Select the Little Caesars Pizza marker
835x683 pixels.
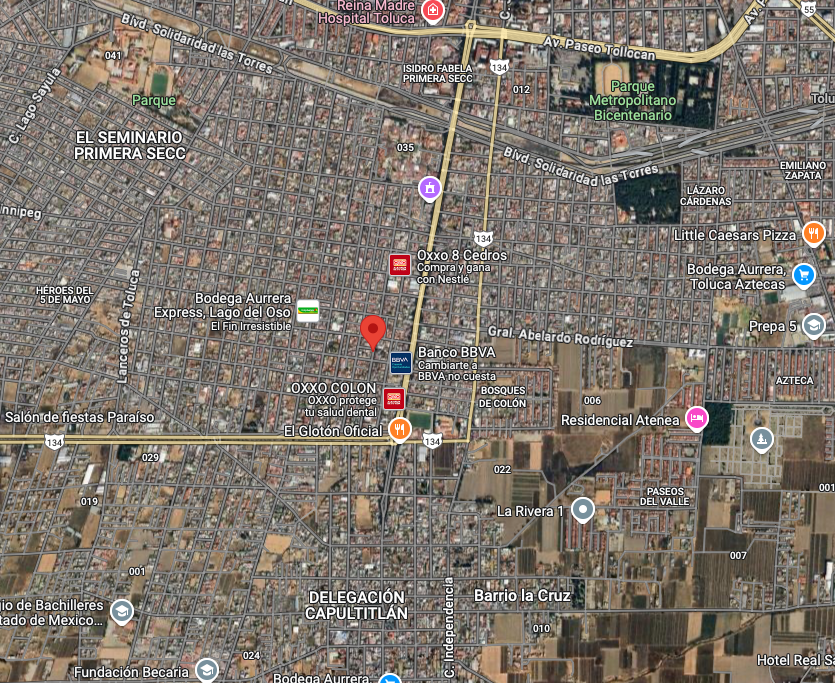[x=814, y=234]
